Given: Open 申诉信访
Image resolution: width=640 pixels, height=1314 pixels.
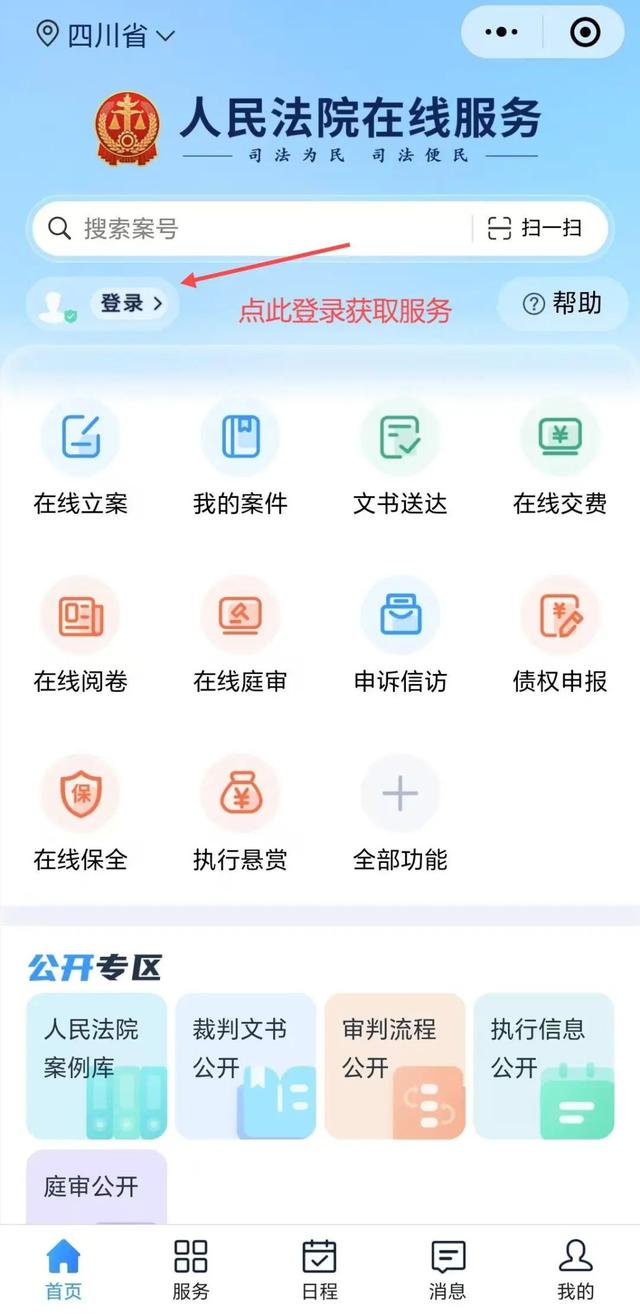Looking at the screenshot, I should (x=400, y=635).
